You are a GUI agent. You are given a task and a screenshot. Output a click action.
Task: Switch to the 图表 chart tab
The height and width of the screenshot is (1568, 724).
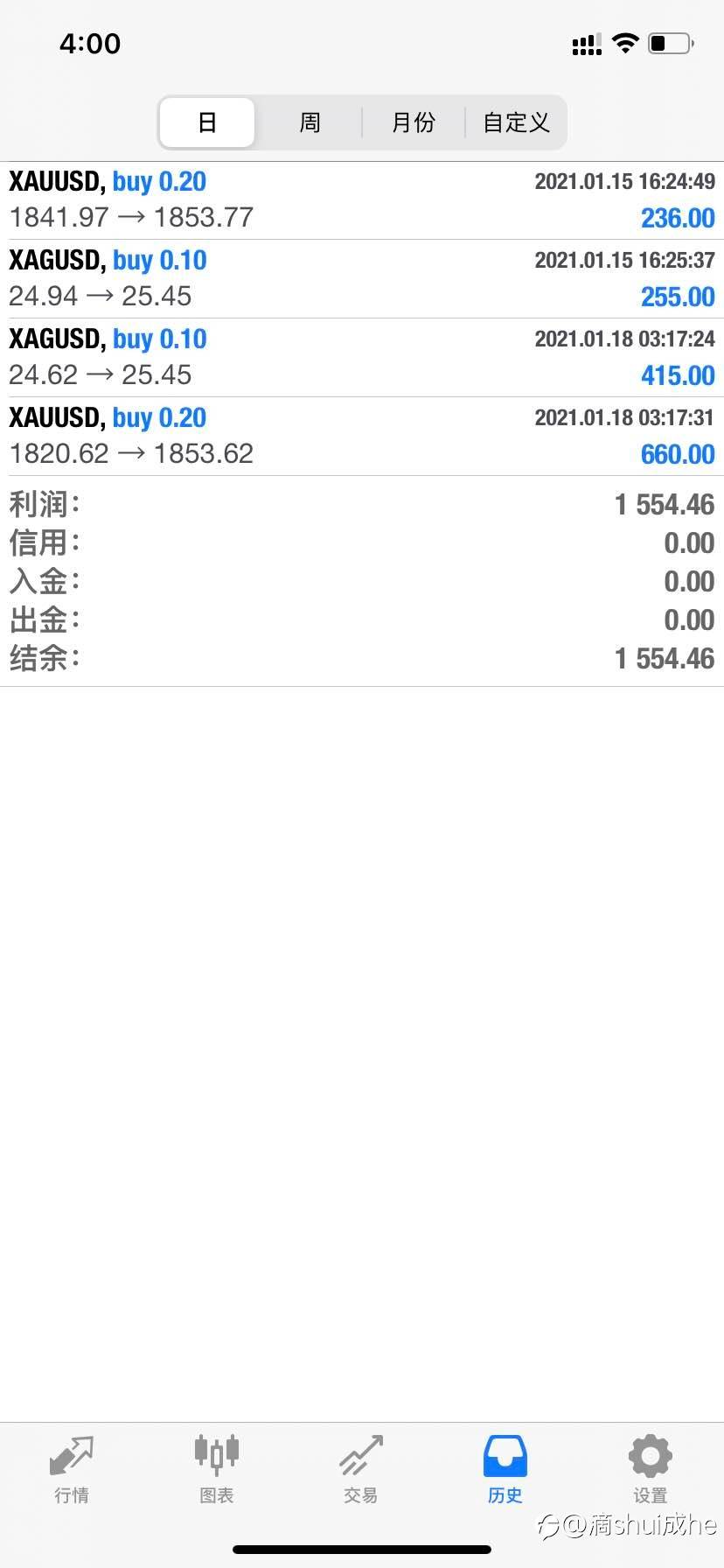pyautogui.click(x=217, y=1470)
